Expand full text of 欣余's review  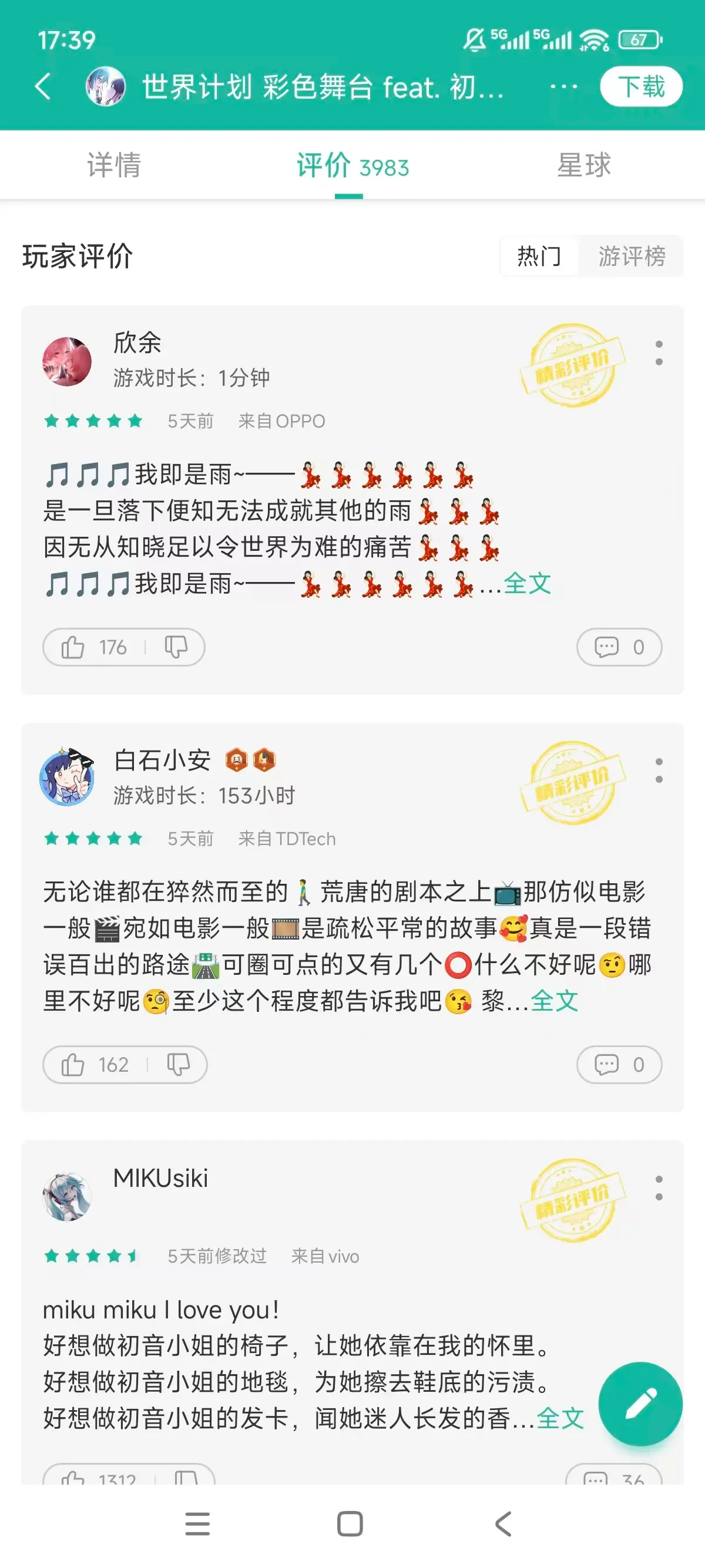pyautogui.click(x=527, y=584)
